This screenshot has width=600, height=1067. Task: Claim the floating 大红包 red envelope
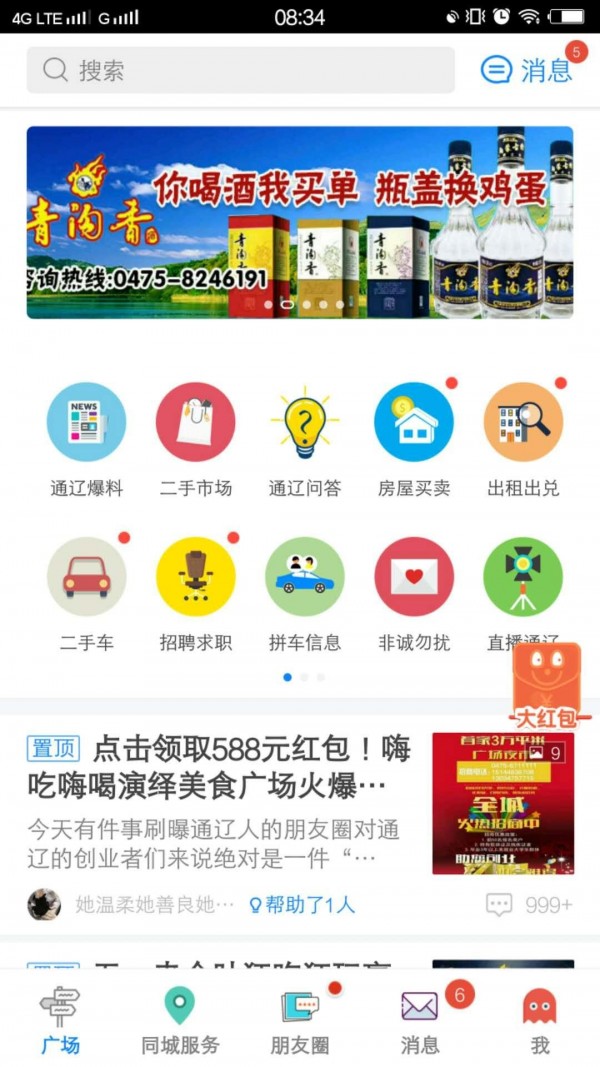pos(546,687)
